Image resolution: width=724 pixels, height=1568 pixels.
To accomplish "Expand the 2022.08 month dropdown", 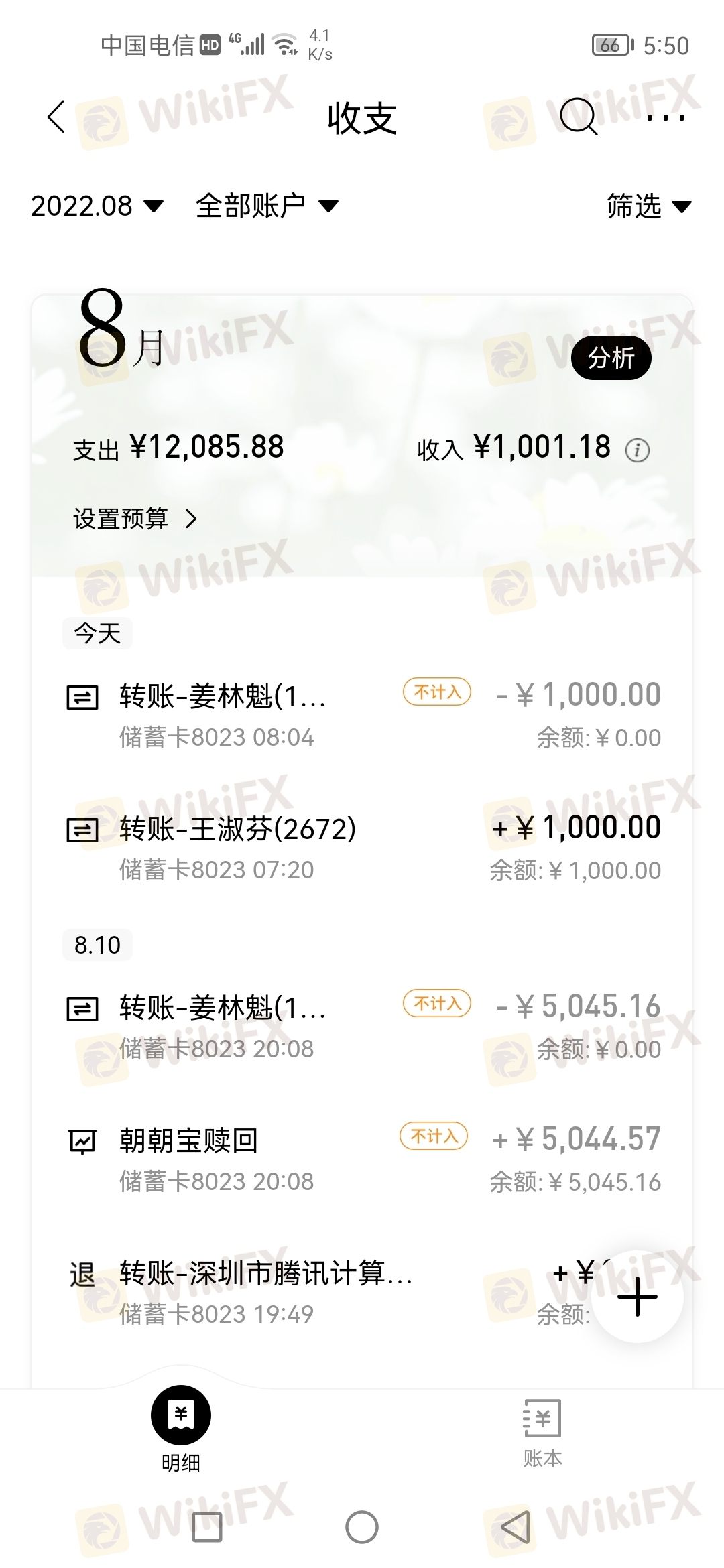I will pos(97,206).
